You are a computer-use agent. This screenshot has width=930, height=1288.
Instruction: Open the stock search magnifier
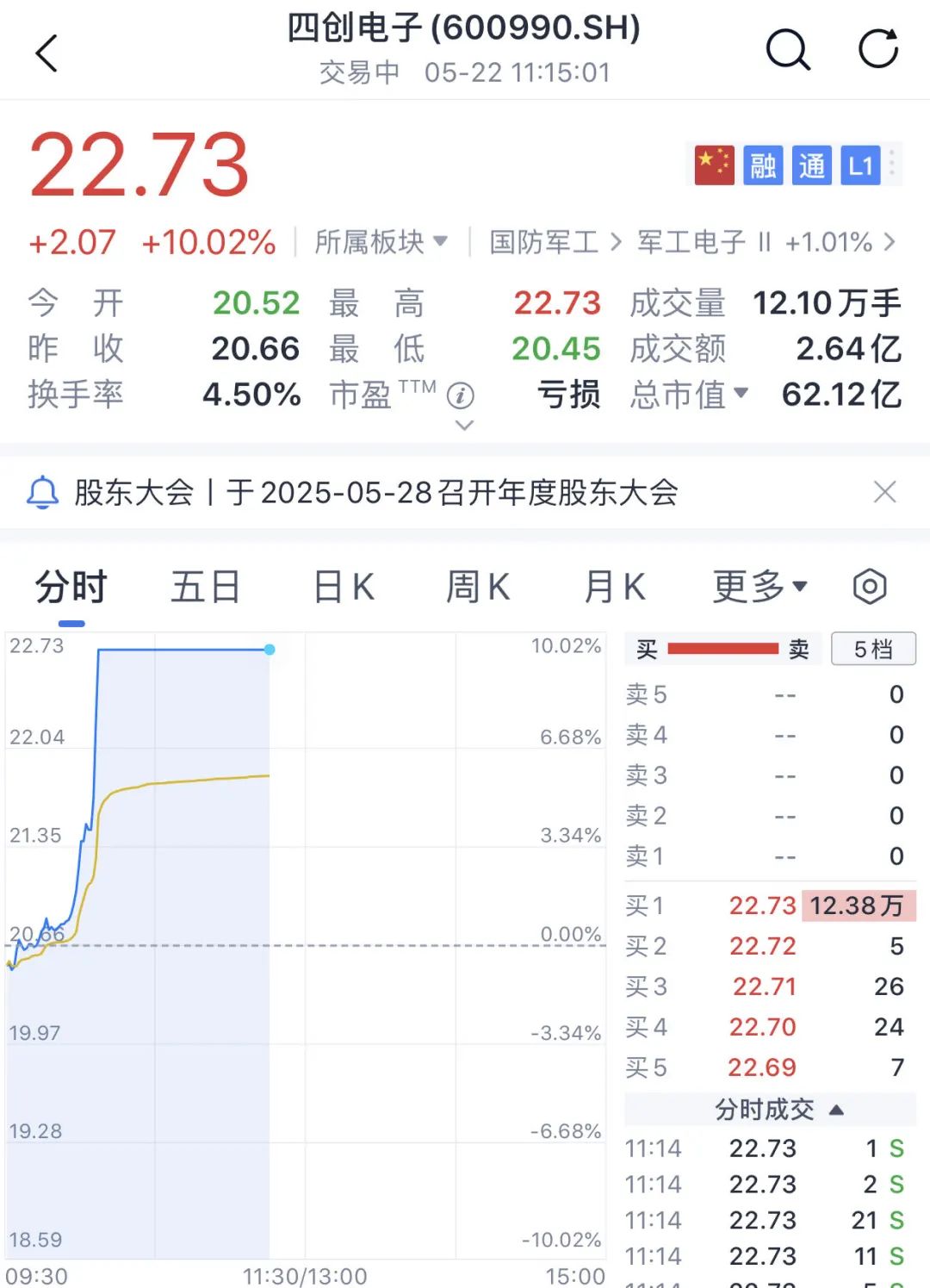[x=788, y=50]
